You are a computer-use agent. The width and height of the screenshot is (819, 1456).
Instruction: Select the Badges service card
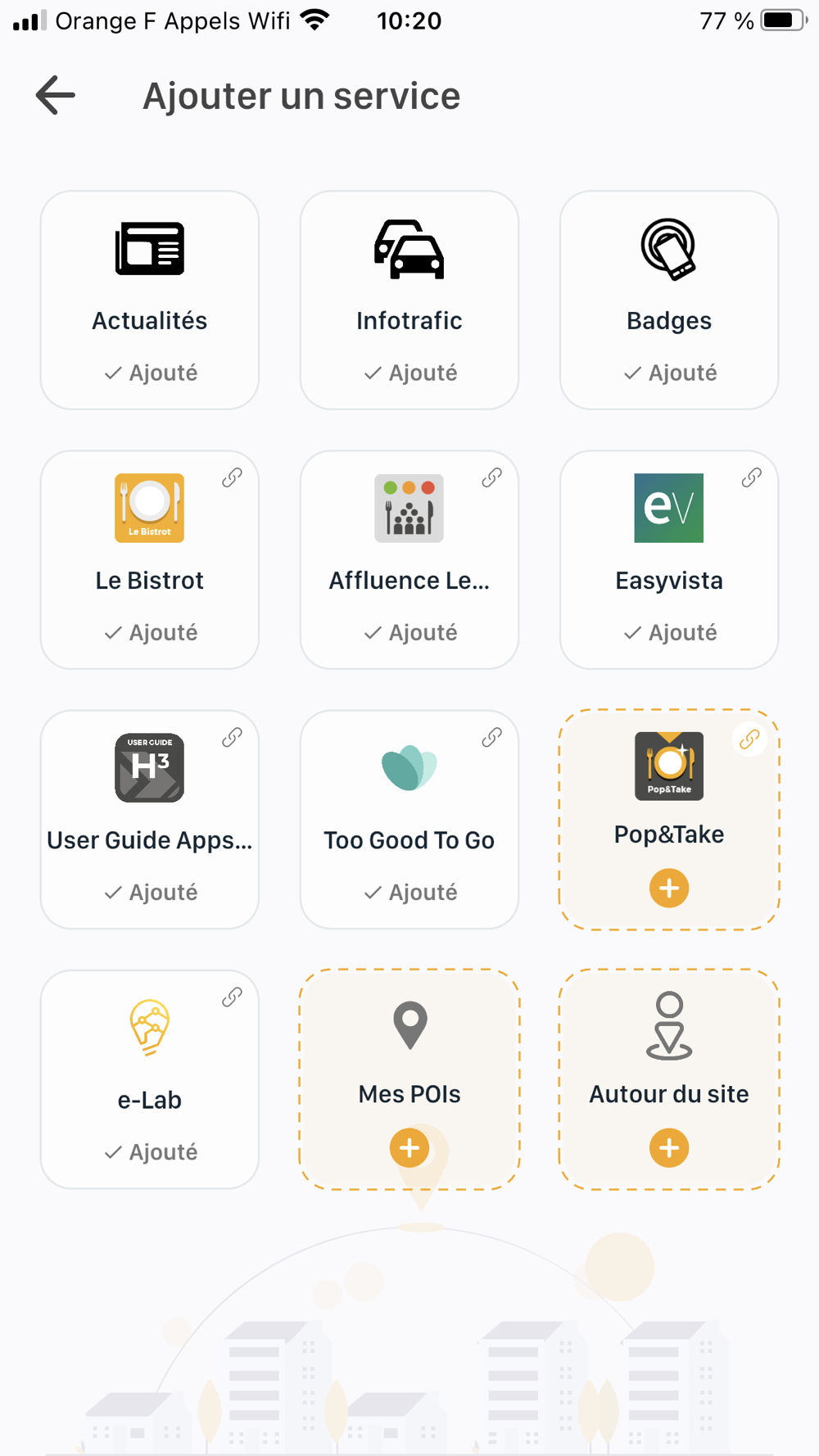pos(668,300)
